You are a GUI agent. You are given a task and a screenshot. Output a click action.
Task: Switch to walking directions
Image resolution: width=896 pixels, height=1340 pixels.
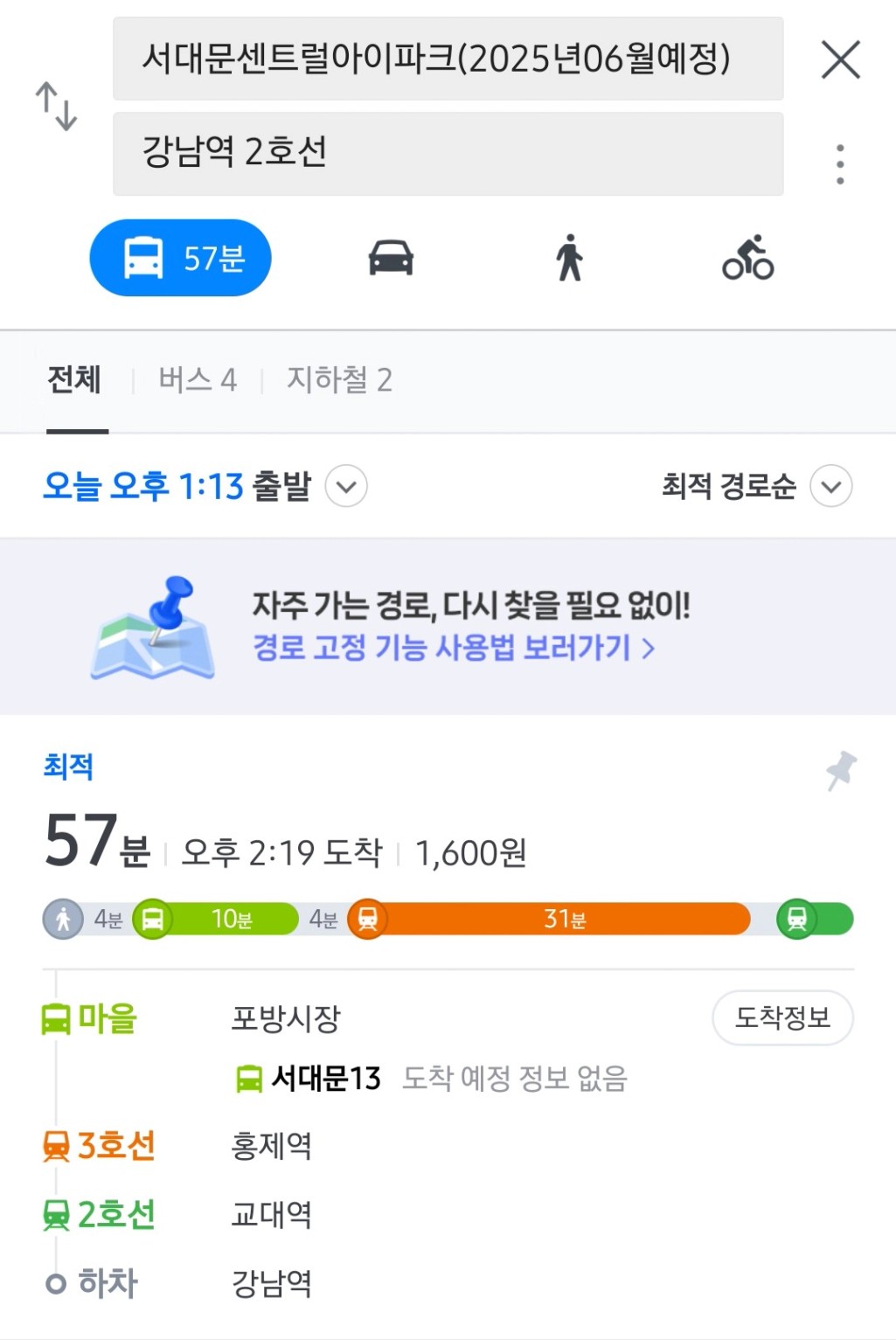click(x=569, y=258)
